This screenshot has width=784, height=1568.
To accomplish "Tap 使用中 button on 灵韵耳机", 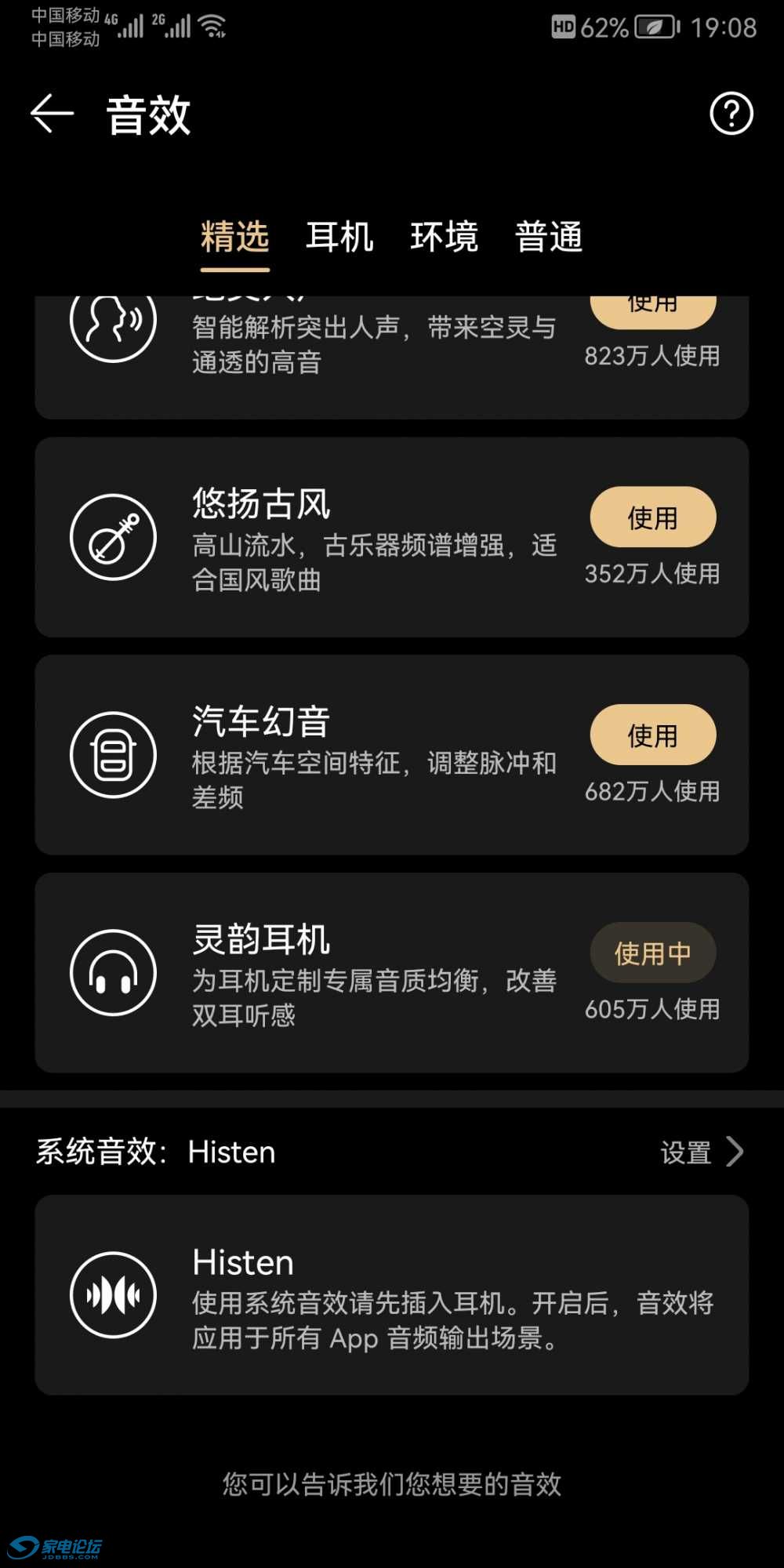I will coord(652,953).
